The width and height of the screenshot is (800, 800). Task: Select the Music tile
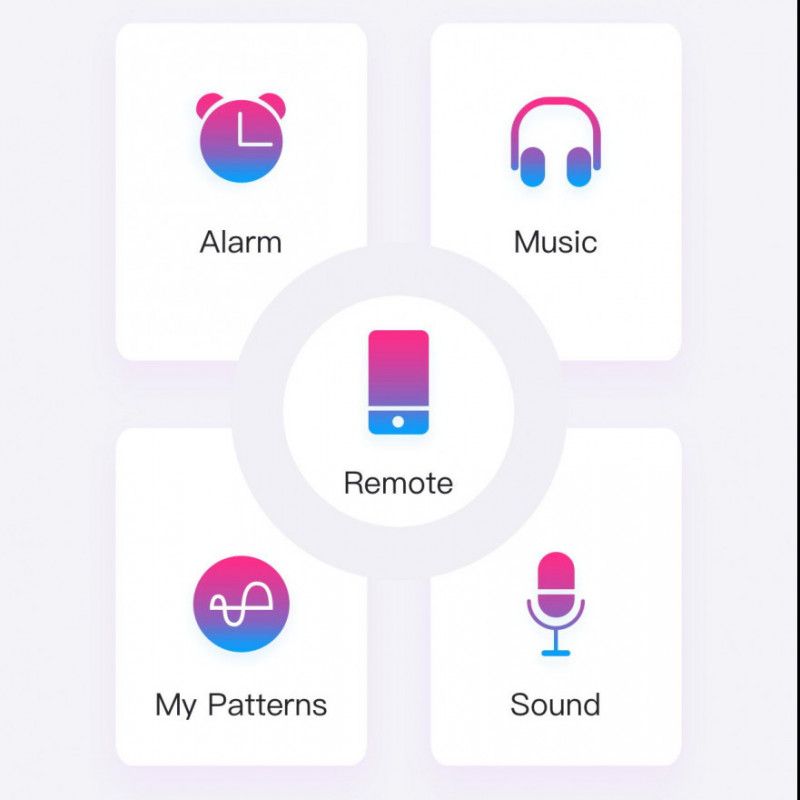(555, 170)
